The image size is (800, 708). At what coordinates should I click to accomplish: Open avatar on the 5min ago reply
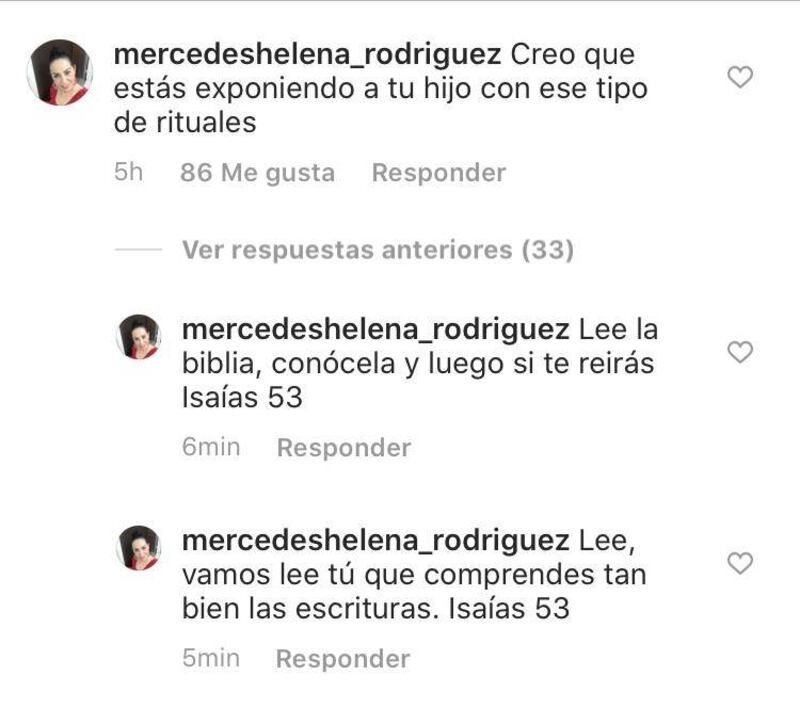click(x=139, y=548)
